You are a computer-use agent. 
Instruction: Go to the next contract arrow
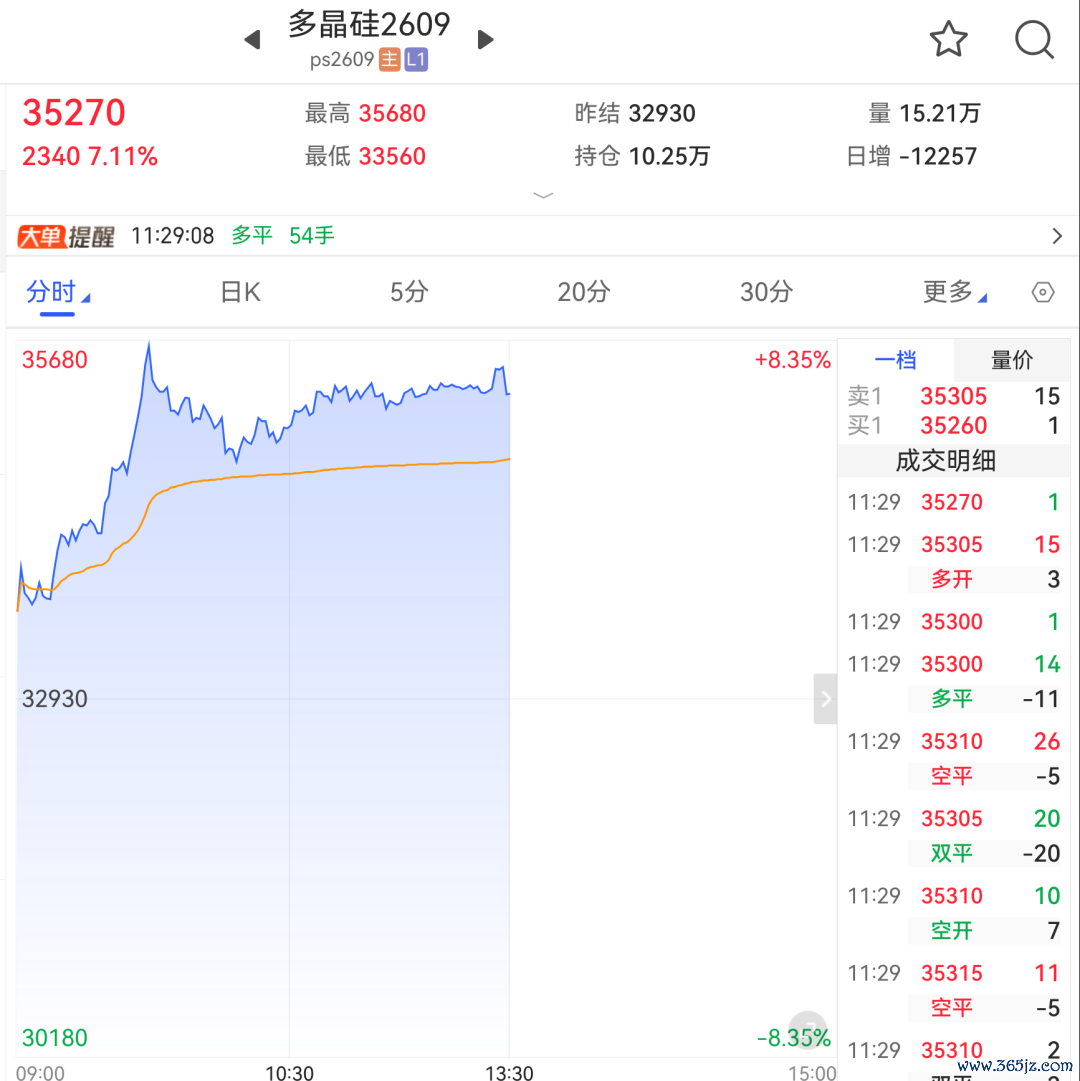tap(485, 39)
